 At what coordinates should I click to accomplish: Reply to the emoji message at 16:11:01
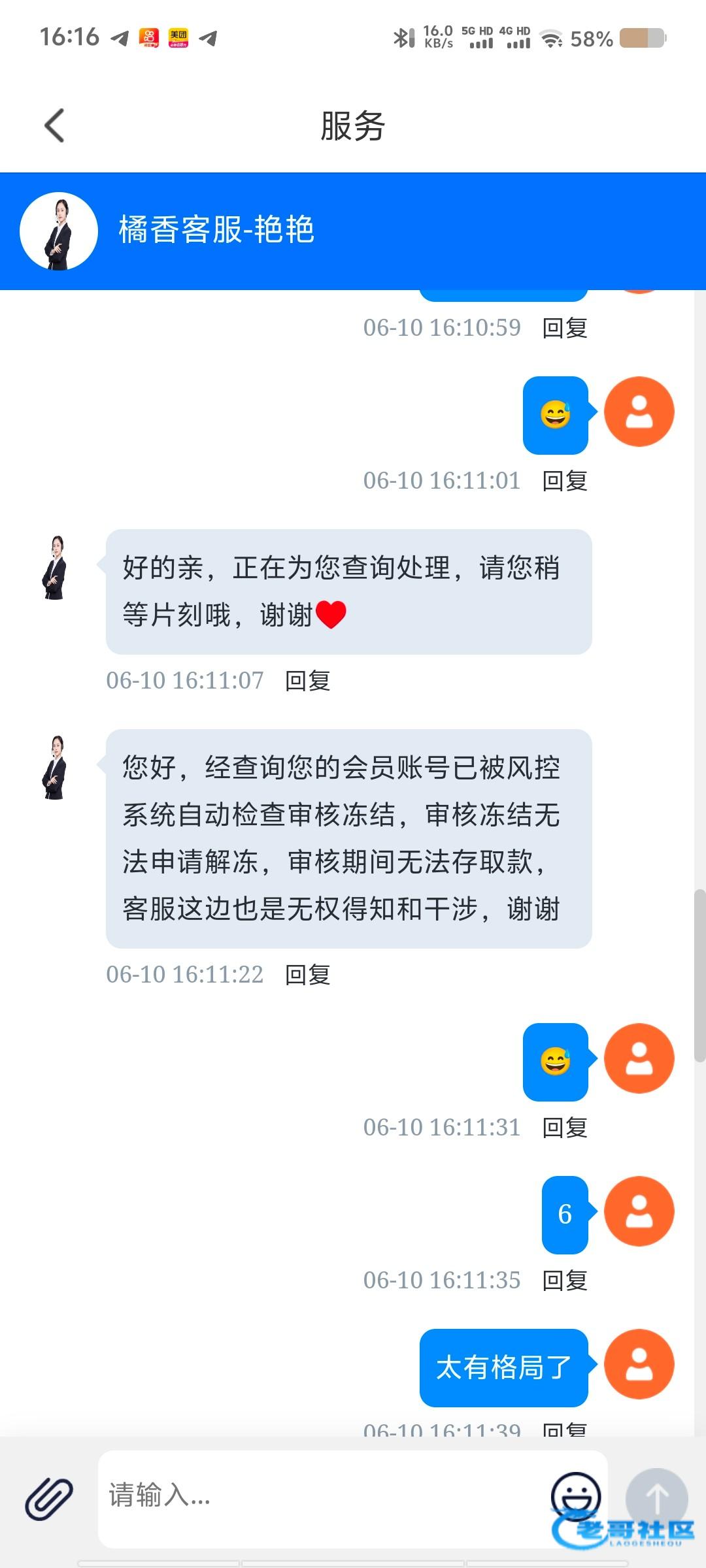pyautogui.click(x=565, y=481)
